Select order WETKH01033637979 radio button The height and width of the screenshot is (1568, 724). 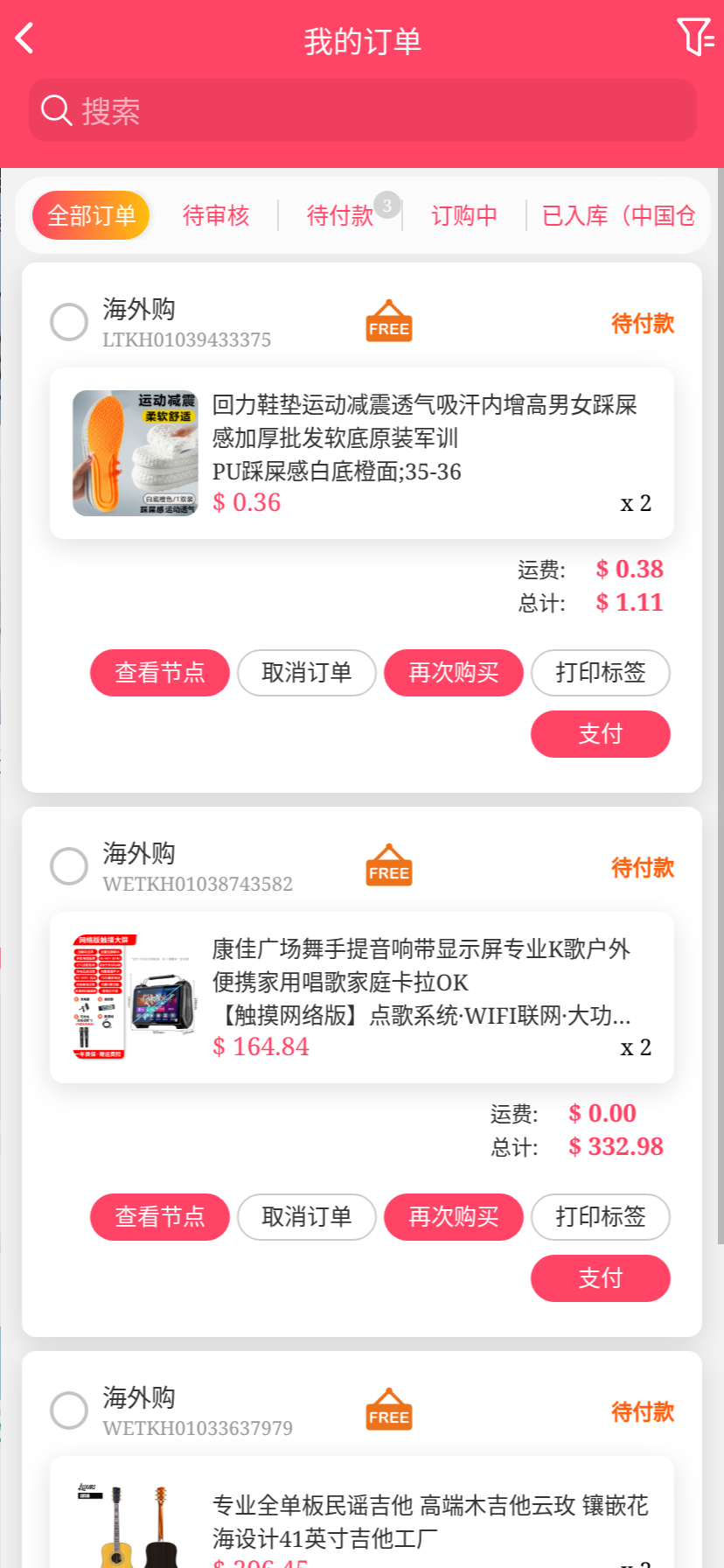point(69,1410)
